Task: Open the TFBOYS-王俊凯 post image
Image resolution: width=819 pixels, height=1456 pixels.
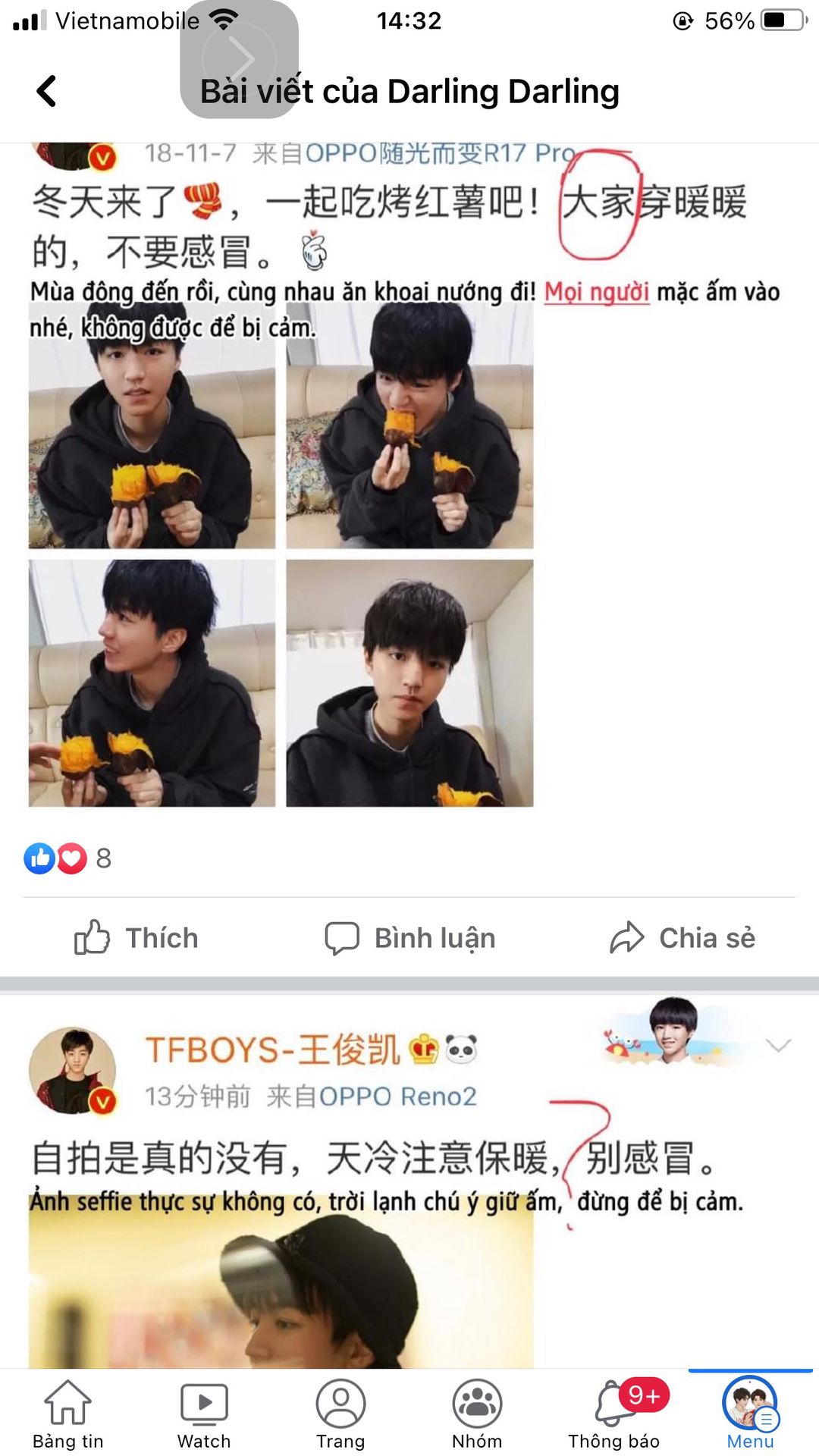Action: 281,1289
